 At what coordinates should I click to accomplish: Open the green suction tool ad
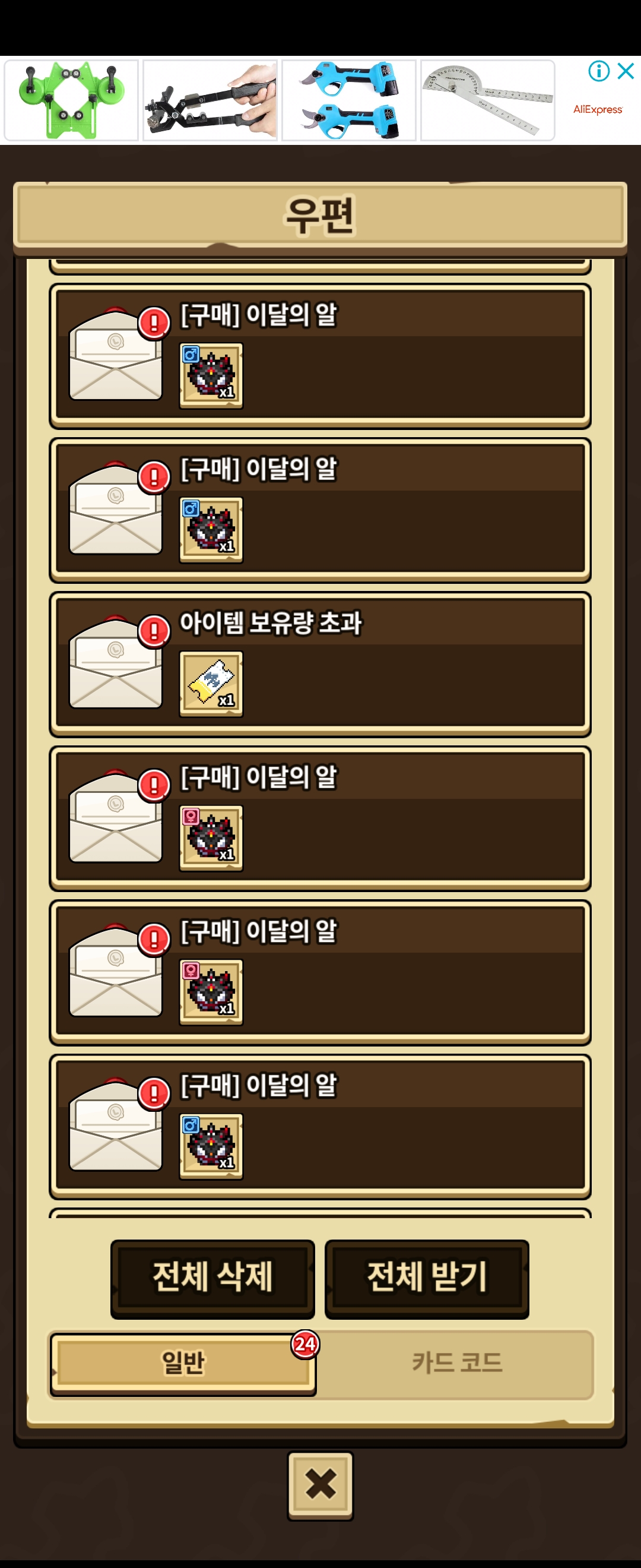pos(71,100)
